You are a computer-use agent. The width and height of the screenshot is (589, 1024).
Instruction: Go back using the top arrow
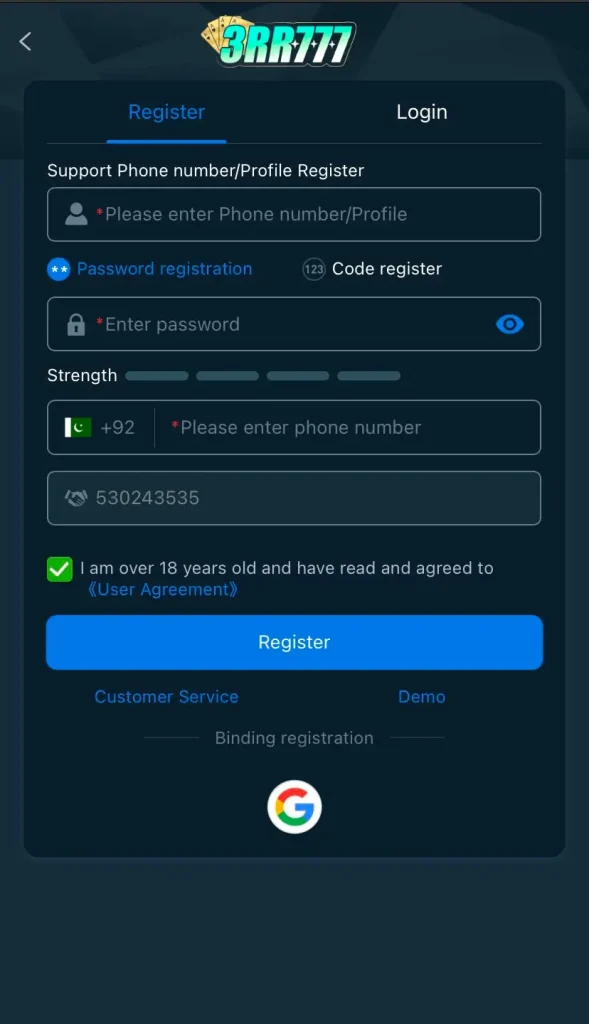click(25, 42)
